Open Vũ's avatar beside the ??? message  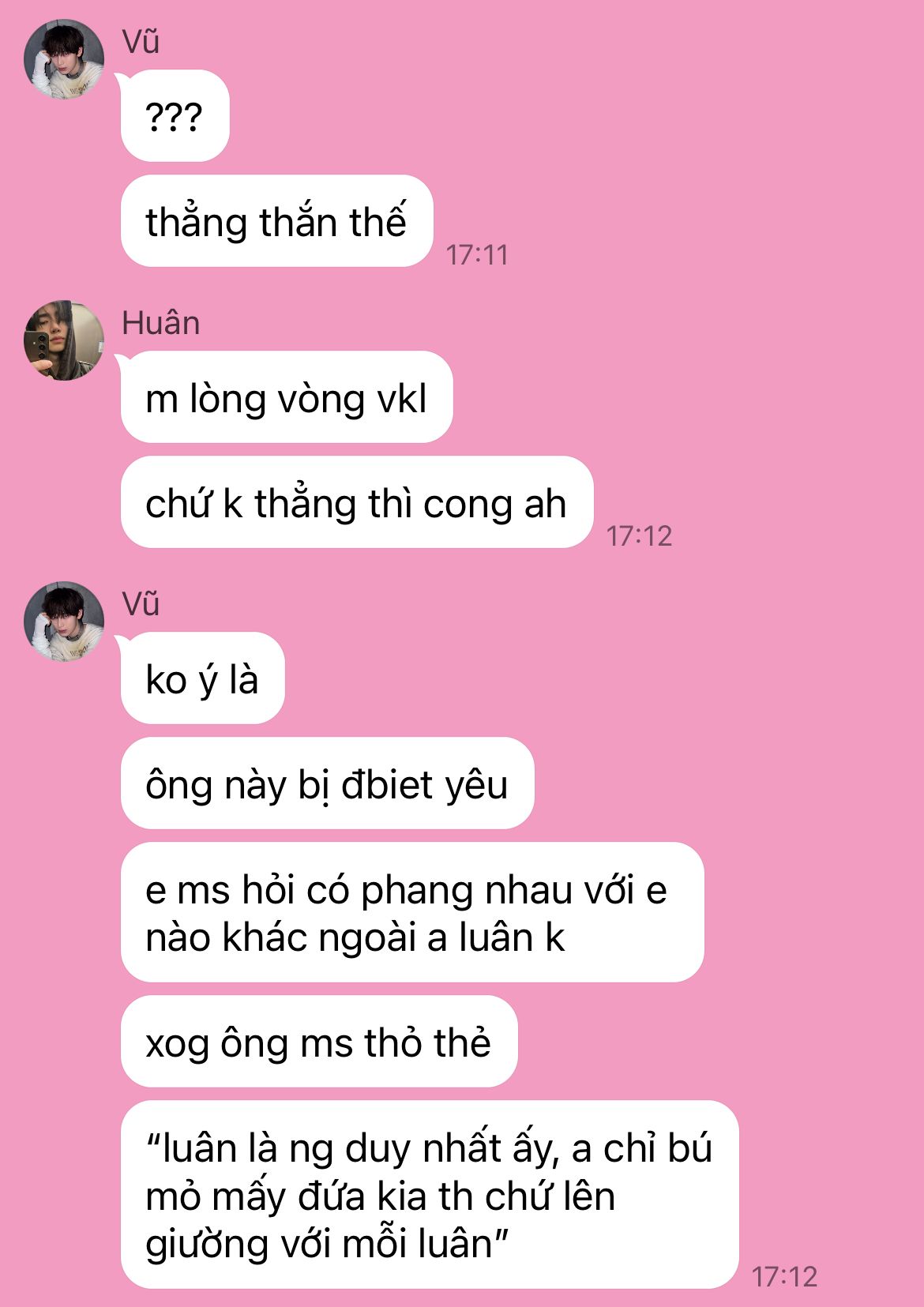tap(64, 60)
